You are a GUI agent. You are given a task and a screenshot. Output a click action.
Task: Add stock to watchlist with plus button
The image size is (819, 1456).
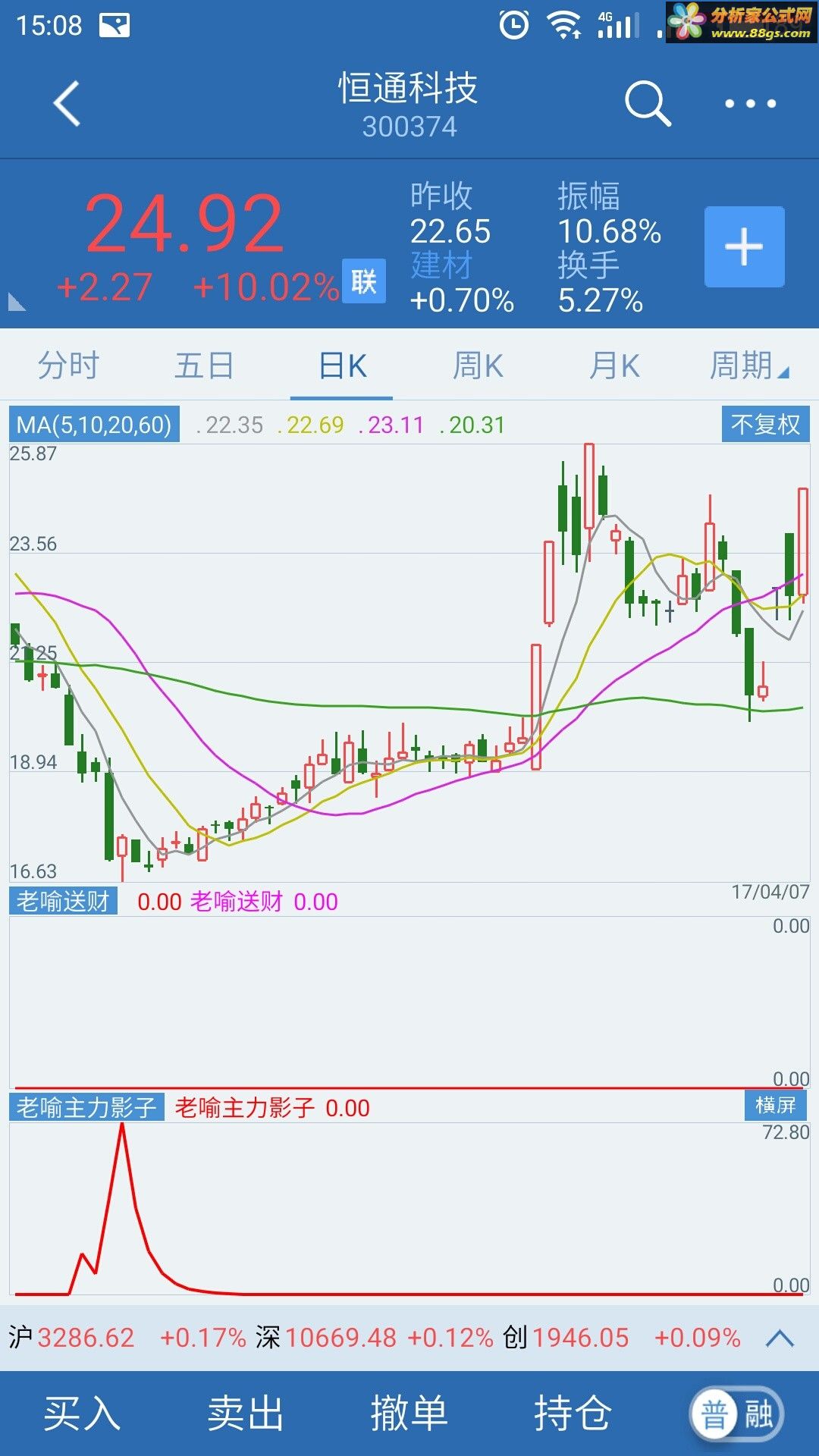(744, 246)
